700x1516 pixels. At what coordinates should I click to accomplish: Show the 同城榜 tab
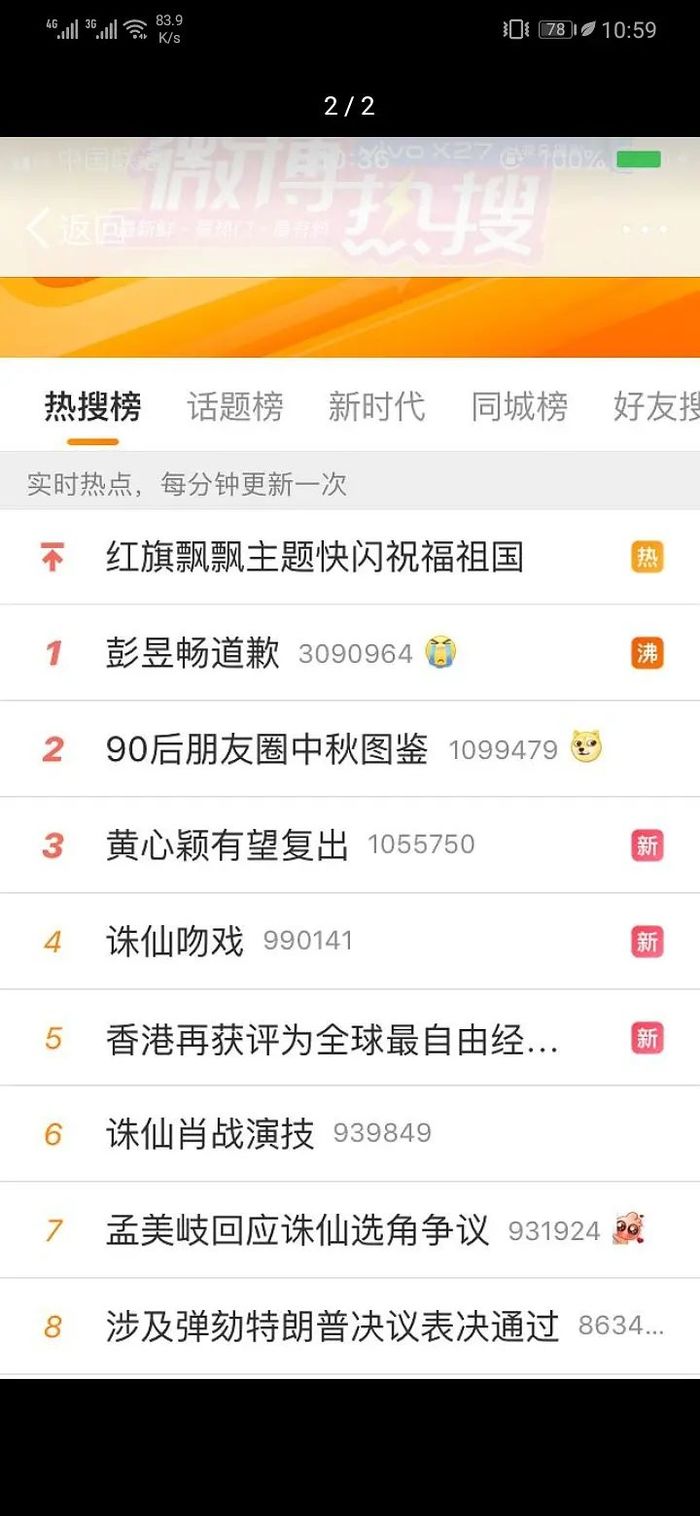pyautogui.click(x=519, y=407)
